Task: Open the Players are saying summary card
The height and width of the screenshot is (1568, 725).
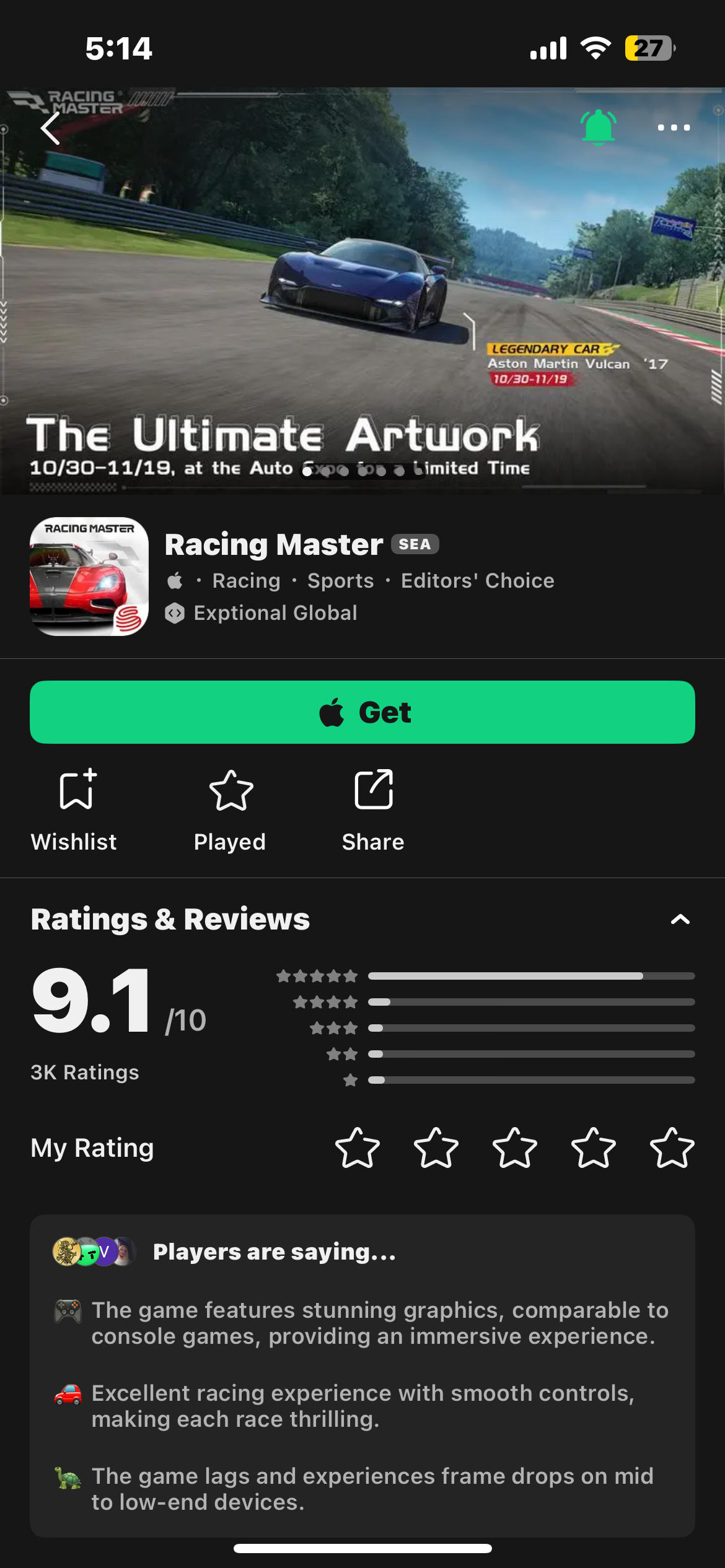Action: [x=362, y=1375]
